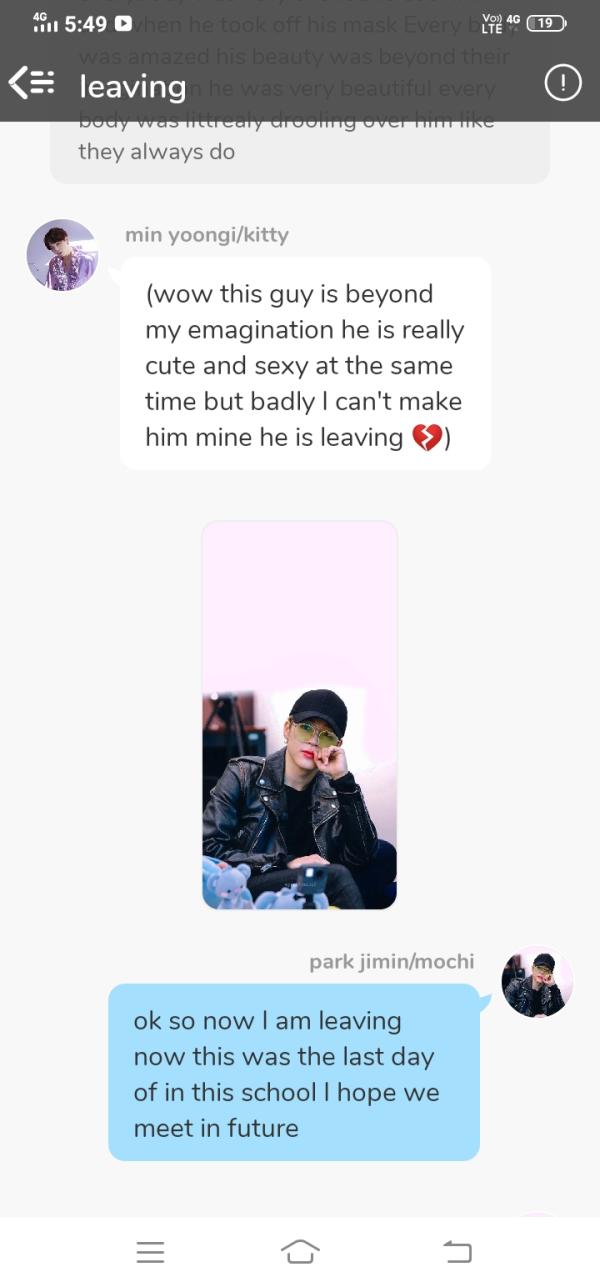
Task: Open the info icon in the header
Action: 562,84
